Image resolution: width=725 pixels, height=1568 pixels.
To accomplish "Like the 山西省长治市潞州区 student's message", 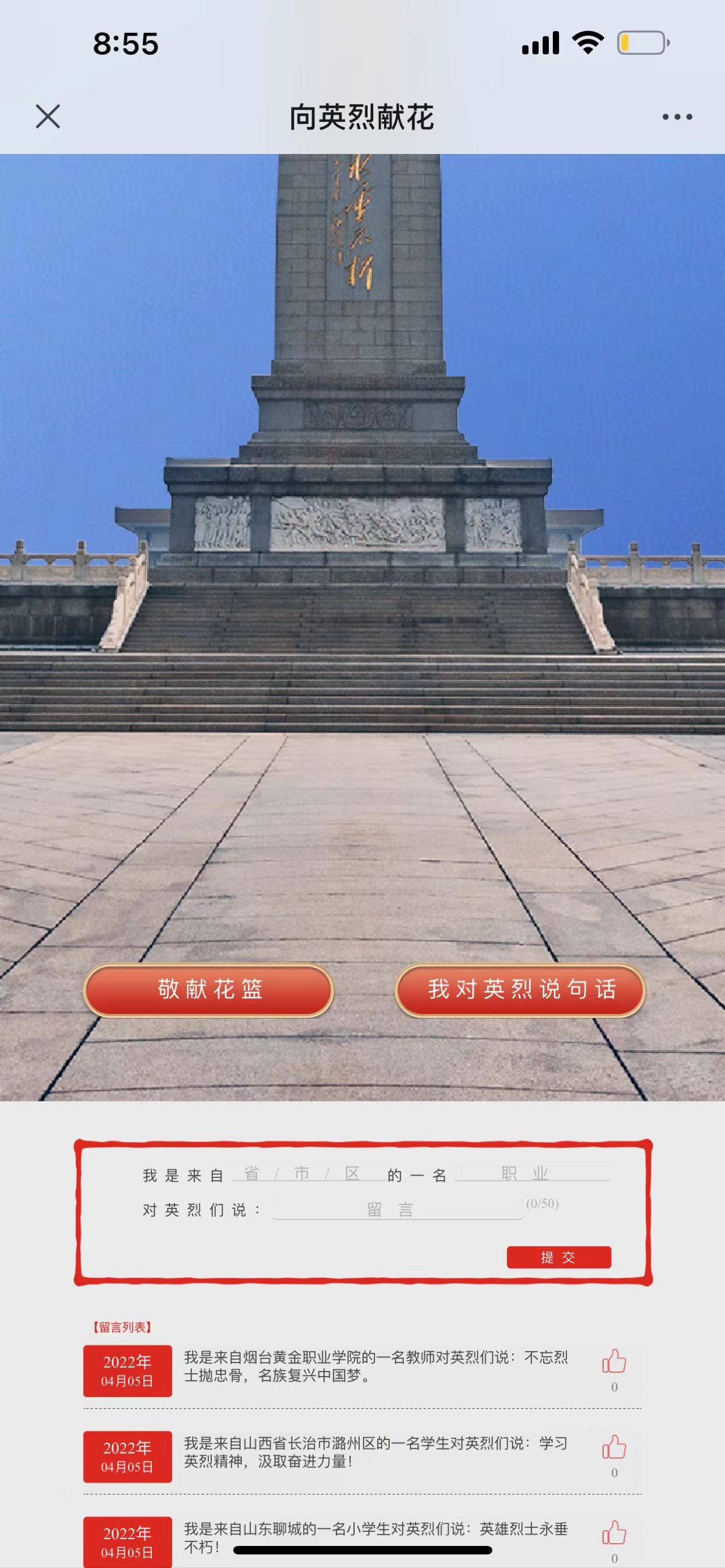I will point(613,1447).
